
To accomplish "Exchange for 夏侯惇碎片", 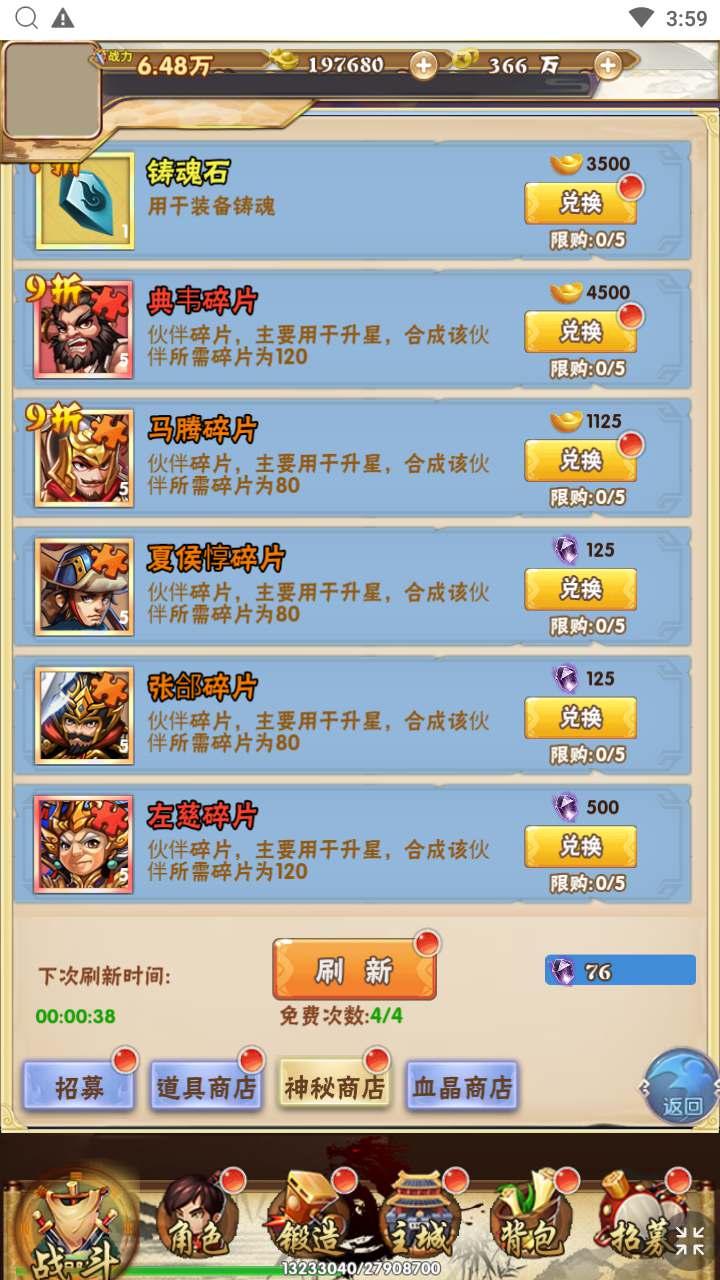I will tap(580, 590).
